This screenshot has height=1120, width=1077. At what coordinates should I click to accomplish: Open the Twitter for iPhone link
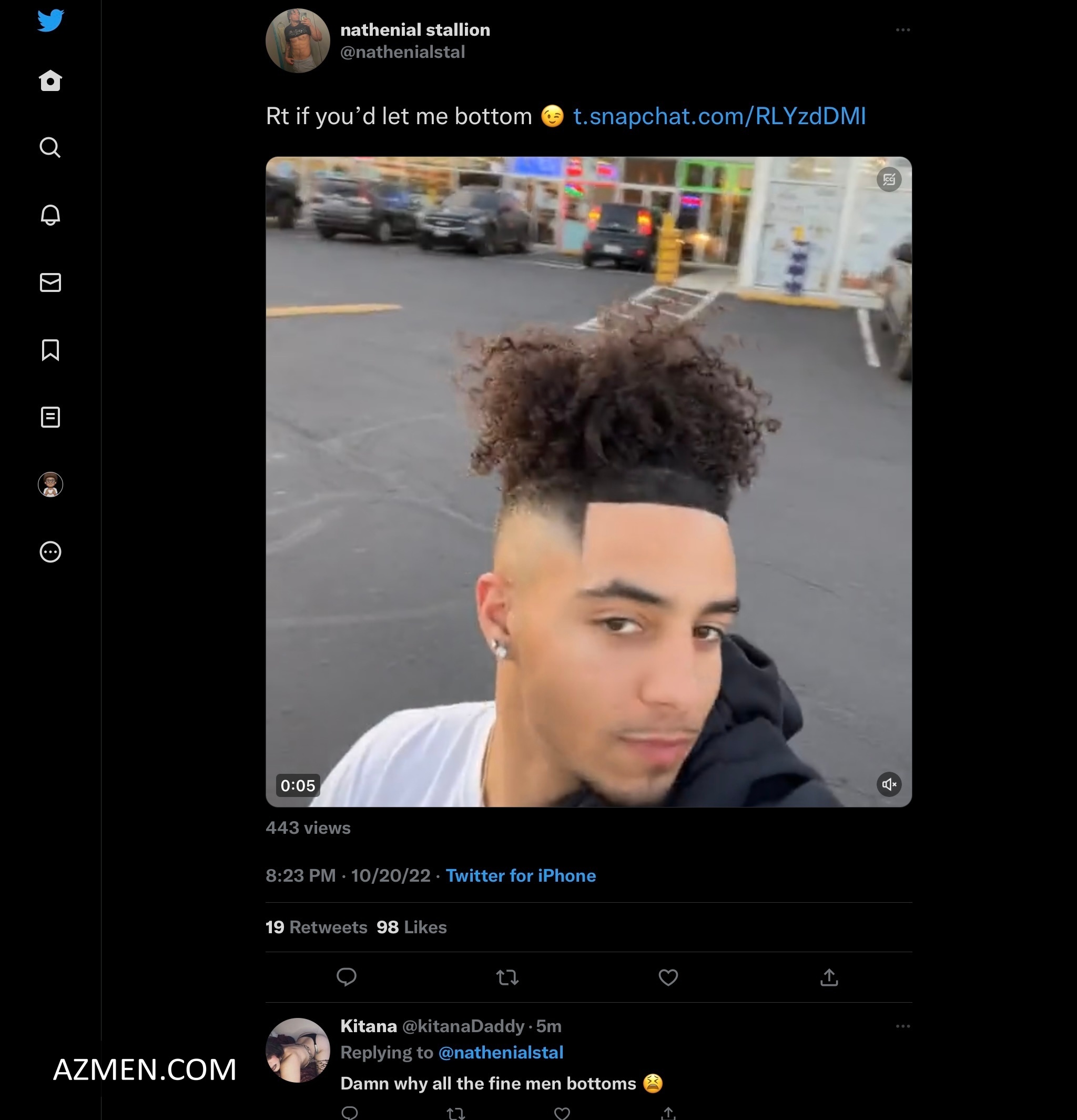(521, 875)
